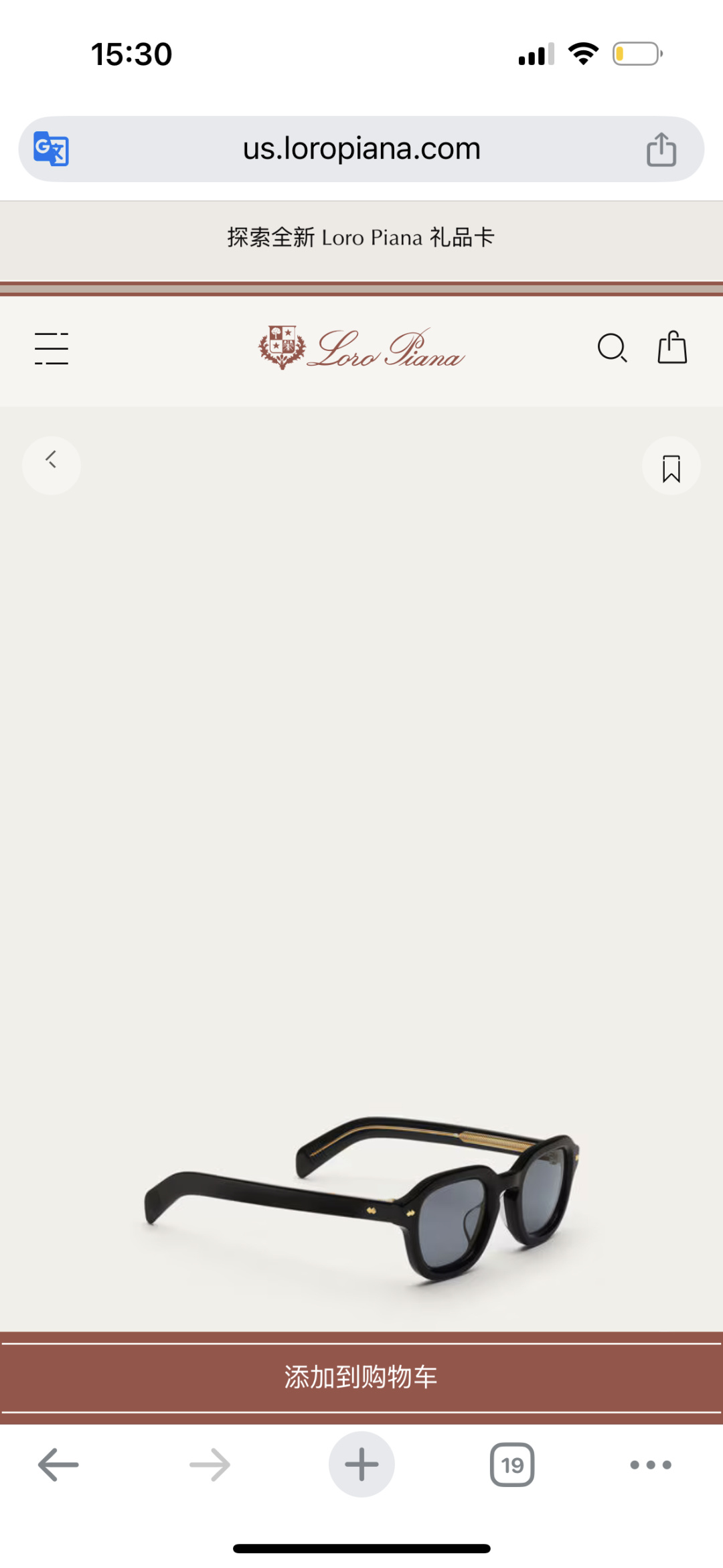
Task: Open the shopping bag
Action: coord(672,348)
